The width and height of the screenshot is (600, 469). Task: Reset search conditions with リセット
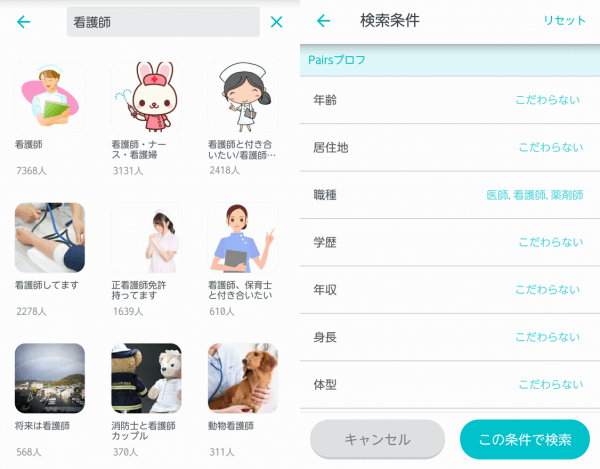tap(564, 21)
